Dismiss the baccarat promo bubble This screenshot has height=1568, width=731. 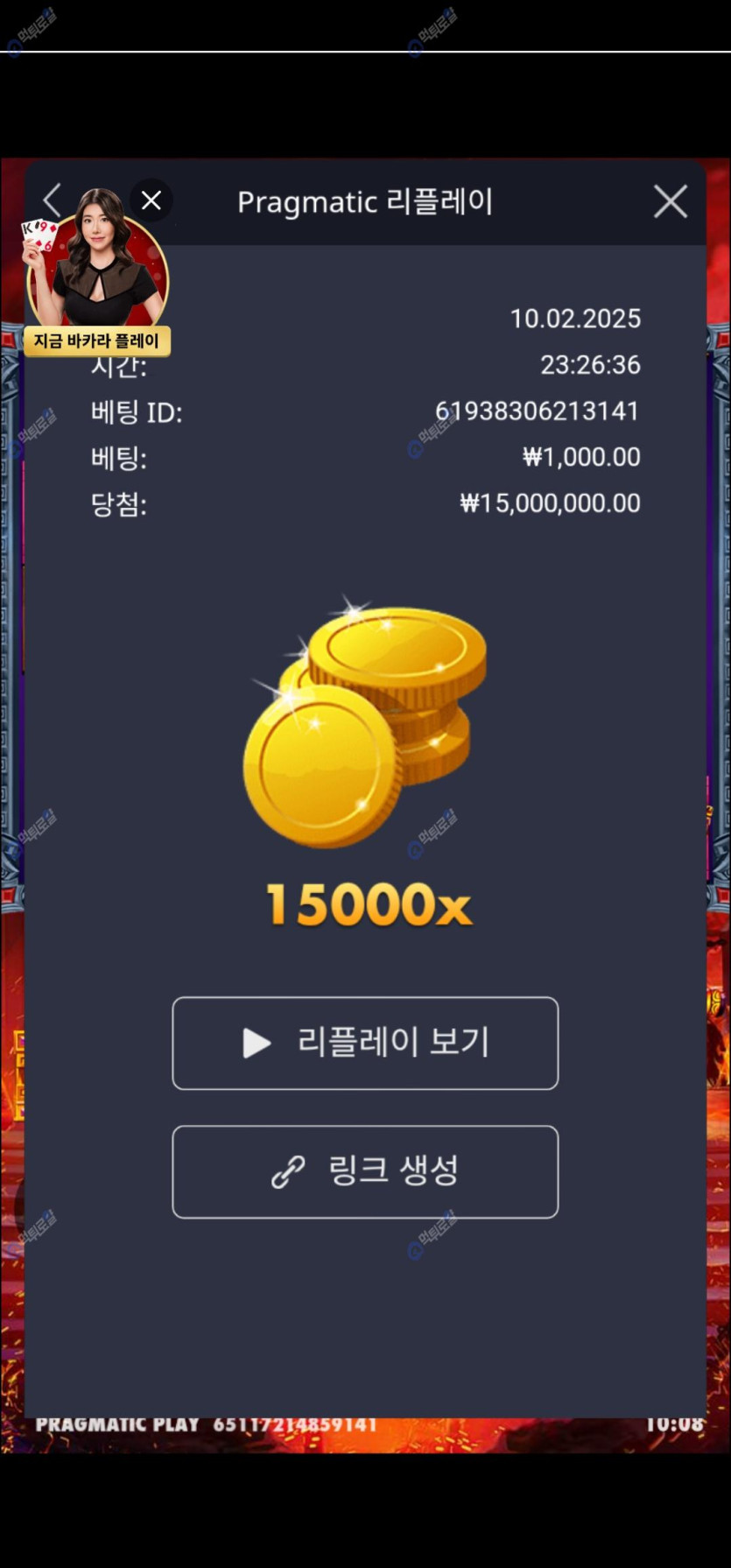coord(151,200)
